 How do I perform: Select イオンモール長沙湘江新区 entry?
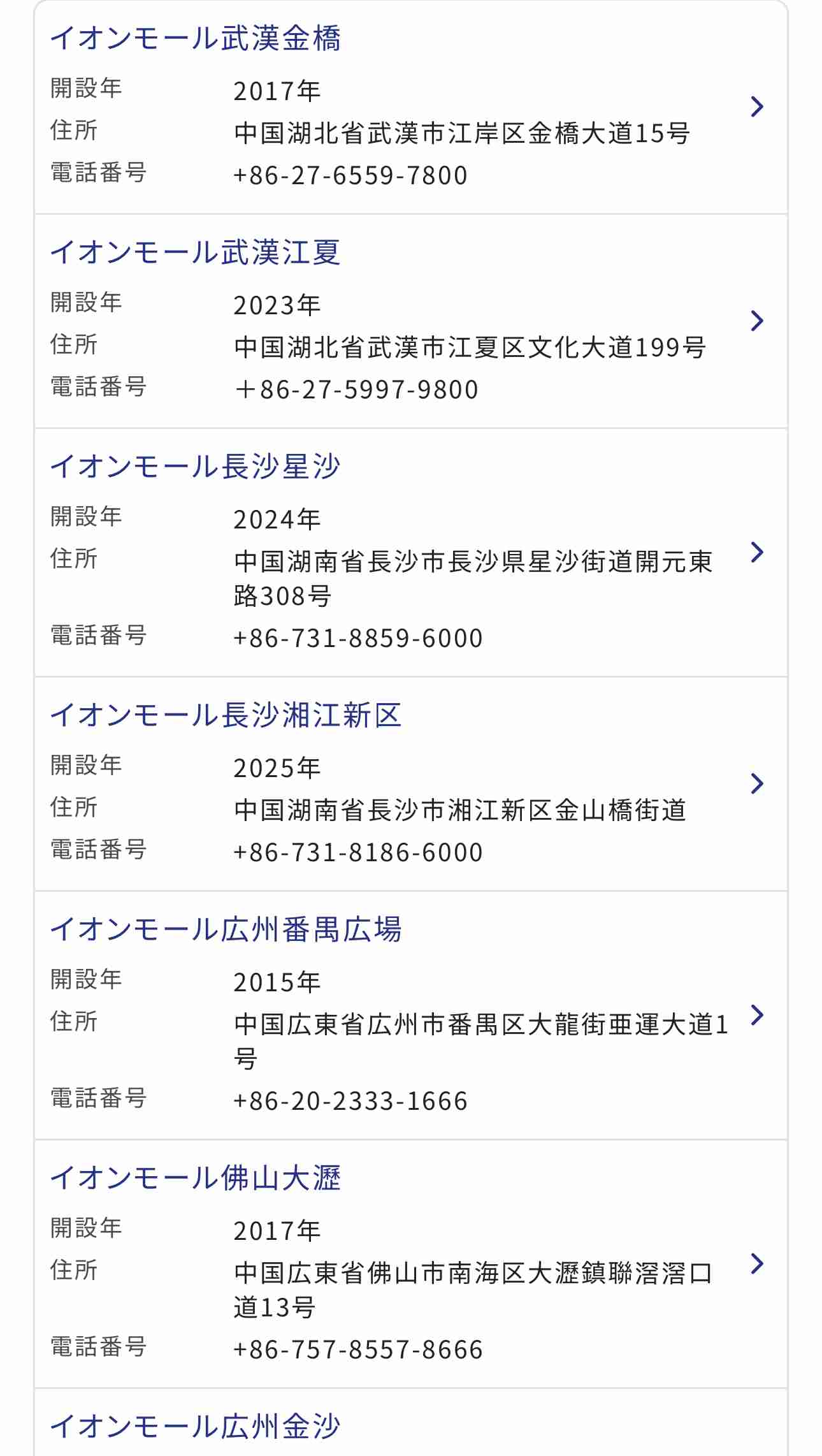click(226, 715)
